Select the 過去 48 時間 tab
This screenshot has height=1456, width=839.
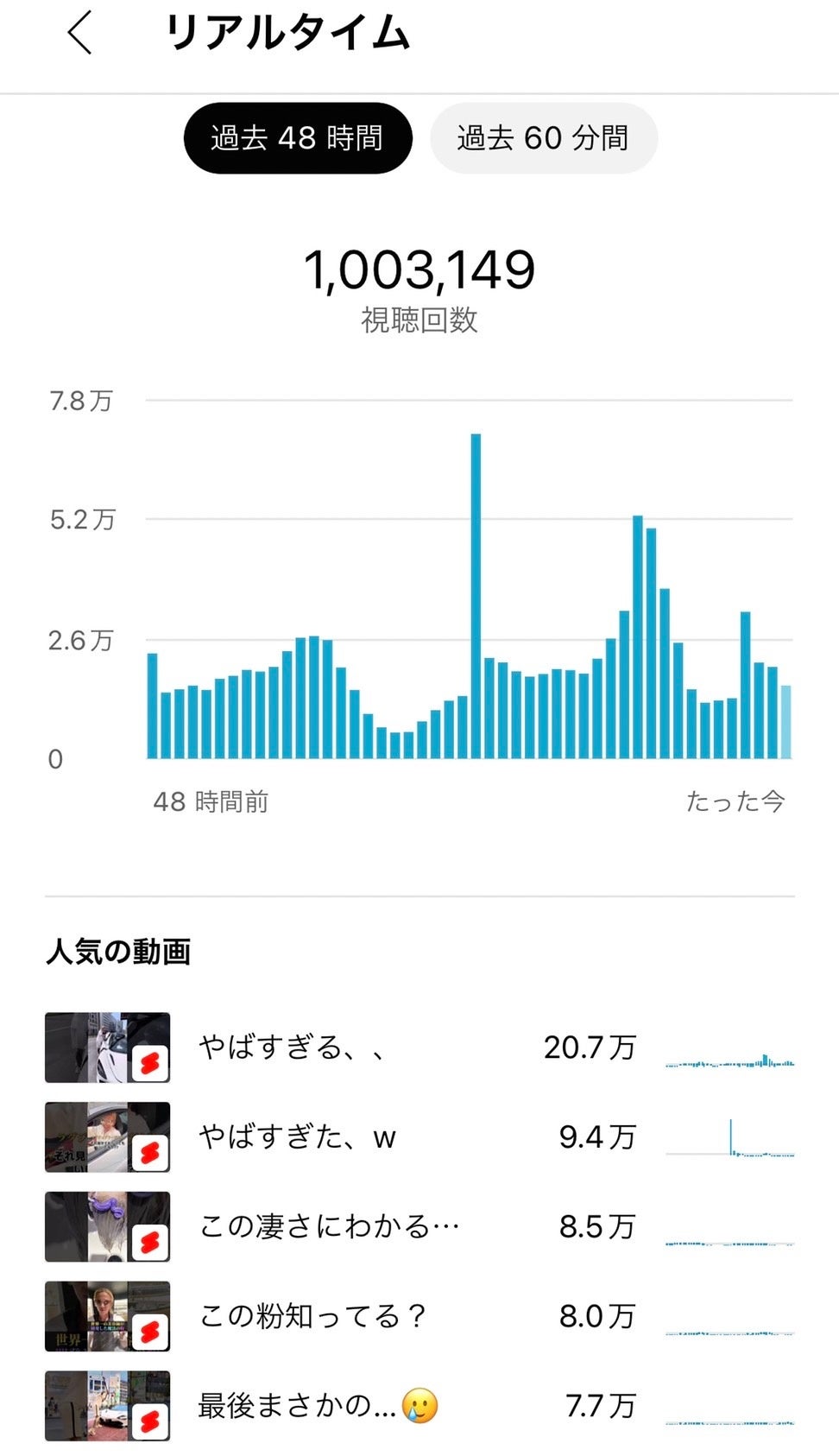[x=297, y=138]
